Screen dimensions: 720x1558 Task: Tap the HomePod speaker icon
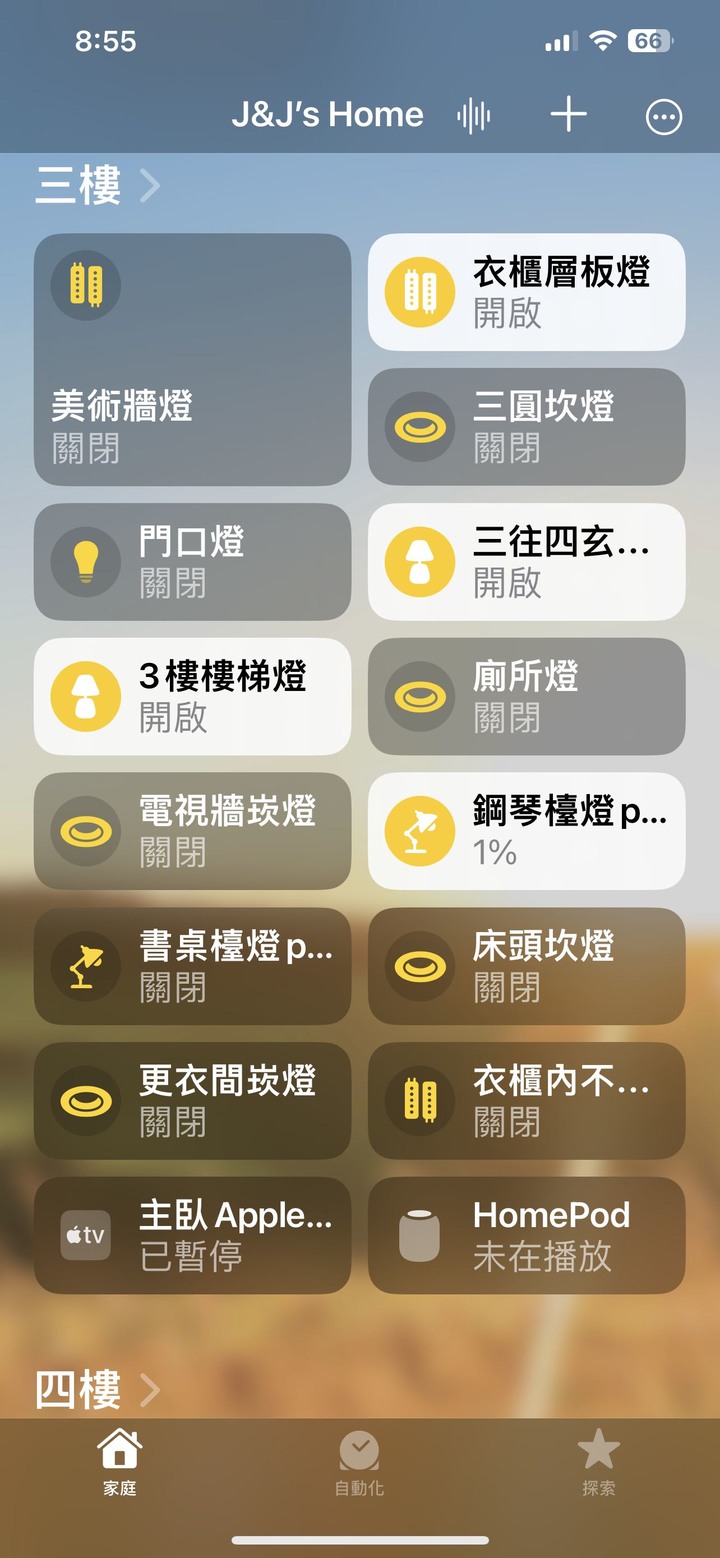(419, 1235)
